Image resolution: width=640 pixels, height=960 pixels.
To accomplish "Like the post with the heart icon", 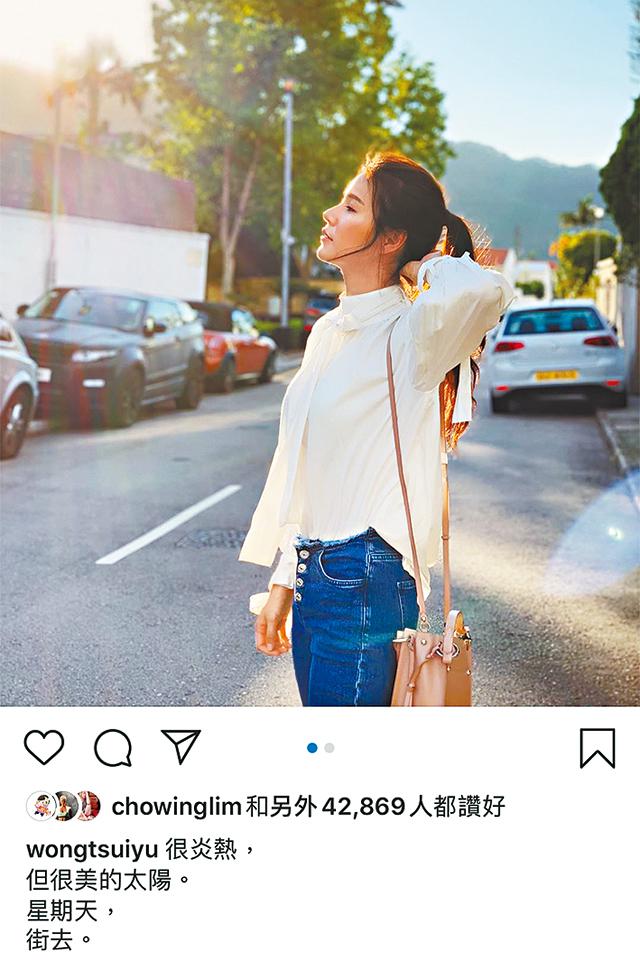I will [x=44, y=747].
